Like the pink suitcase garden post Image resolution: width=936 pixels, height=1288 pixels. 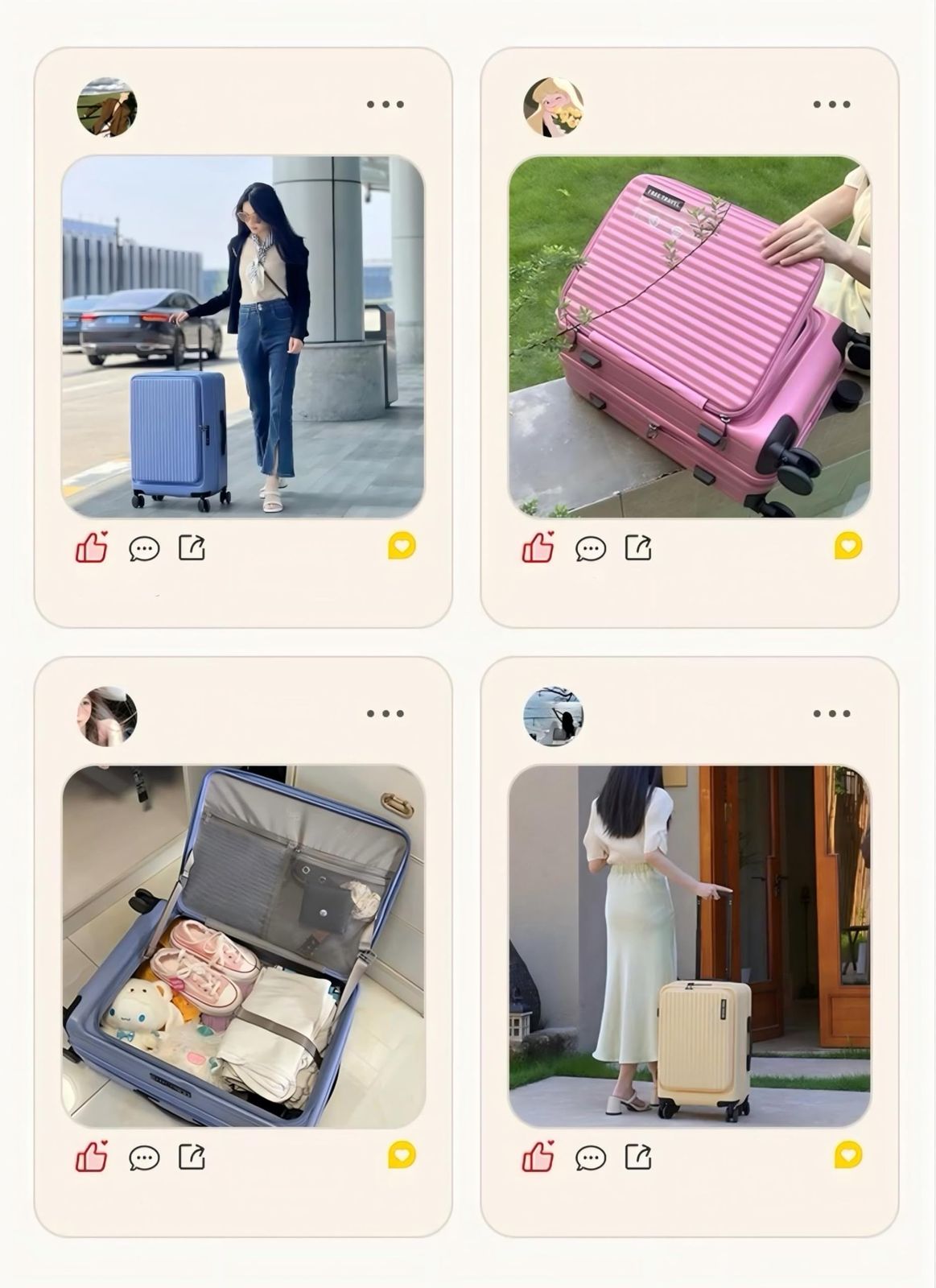[x=538, y=548]
